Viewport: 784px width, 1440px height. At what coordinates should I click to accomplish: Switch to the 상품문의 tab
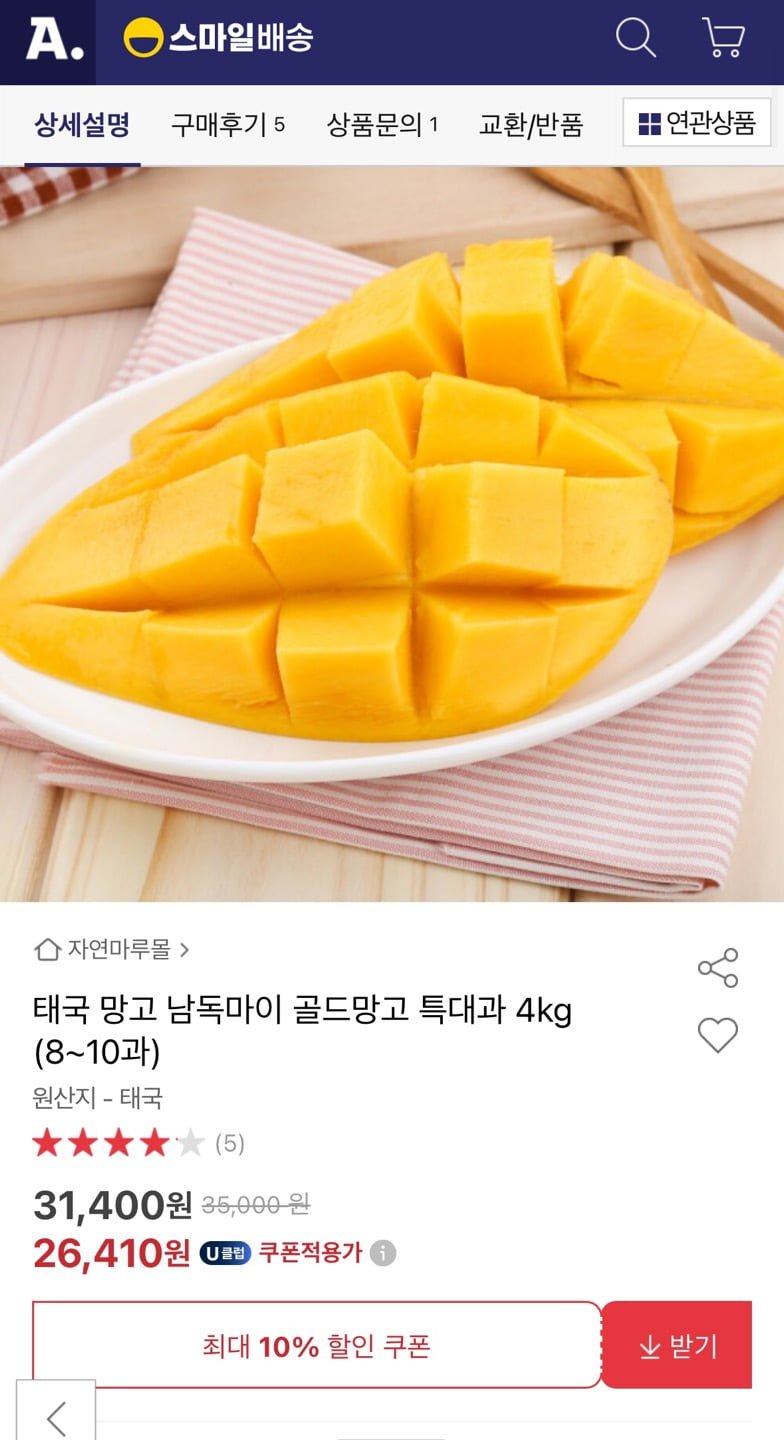[x=382, y=125]
